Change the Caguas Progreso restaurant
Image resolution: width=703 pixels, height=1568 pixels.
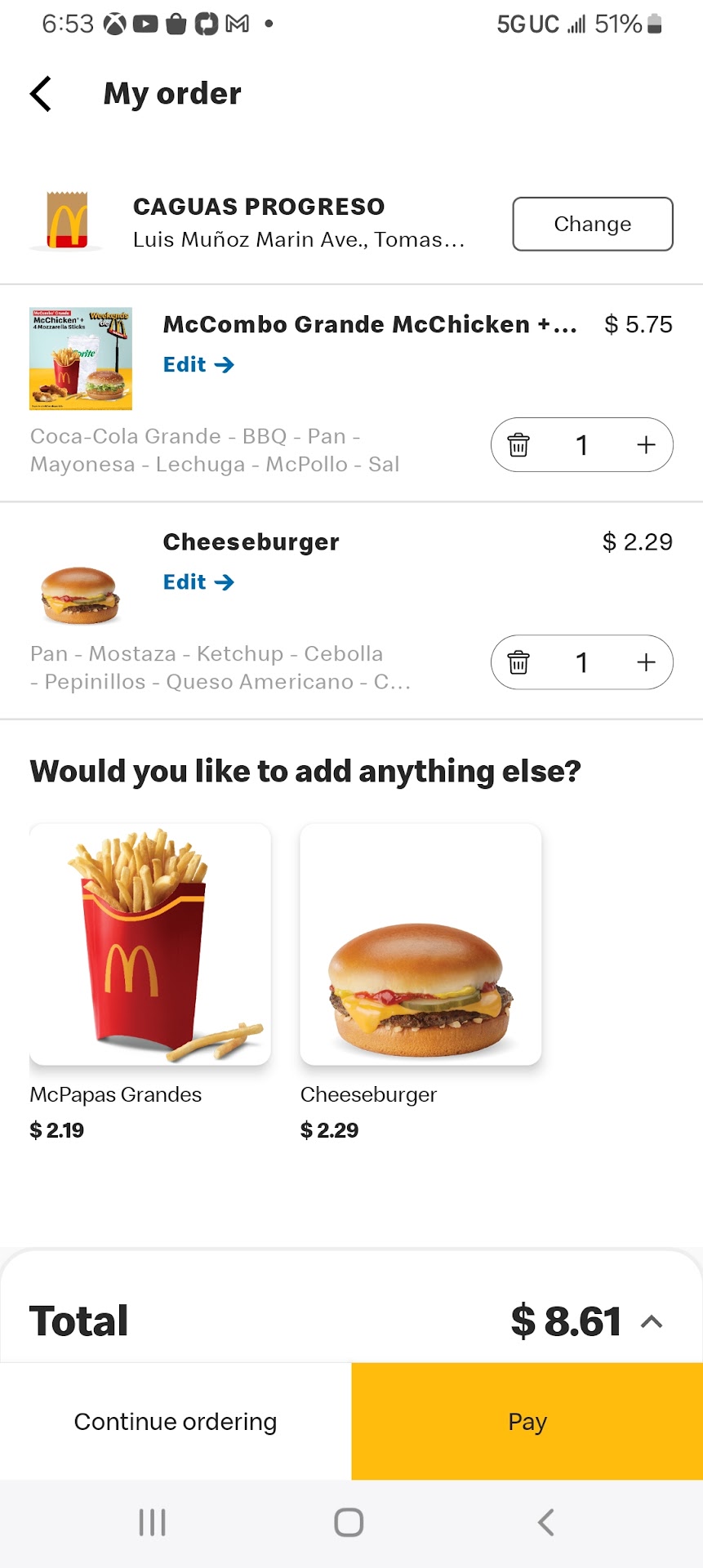[592, 224]
